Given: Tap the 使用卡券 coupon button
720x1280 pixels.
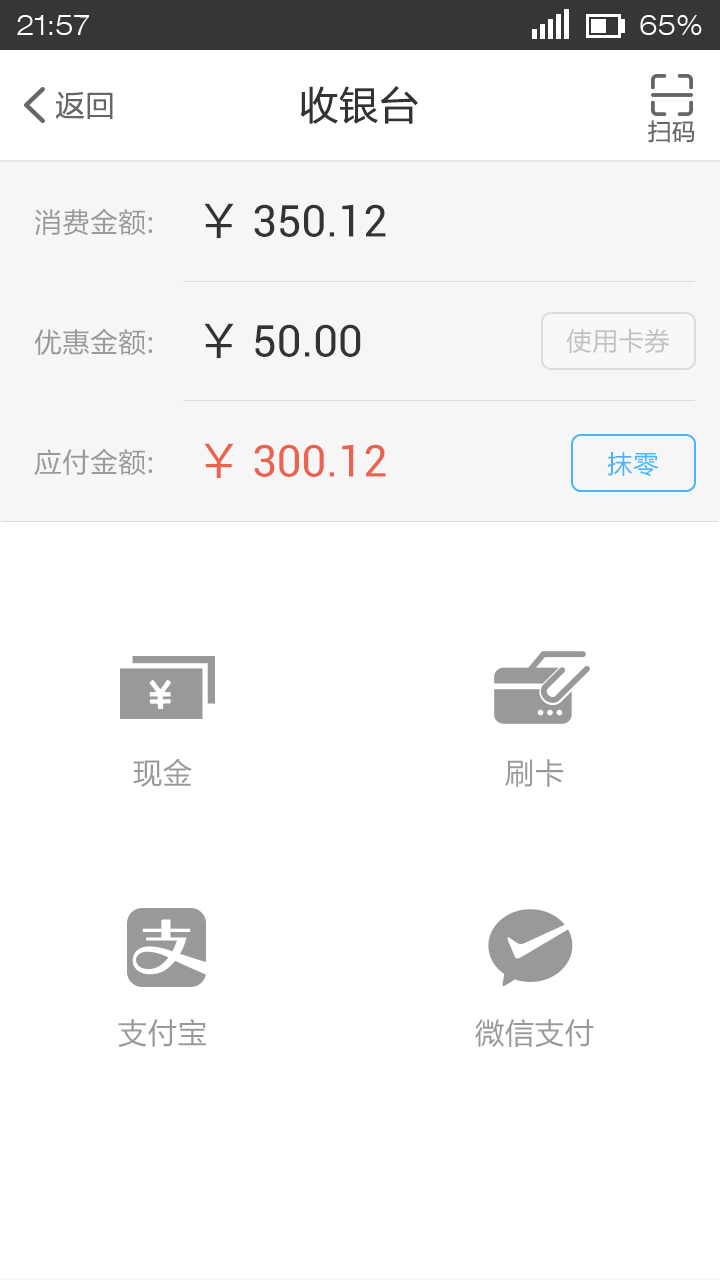Looking at the screenshot, I should [618, 341].
